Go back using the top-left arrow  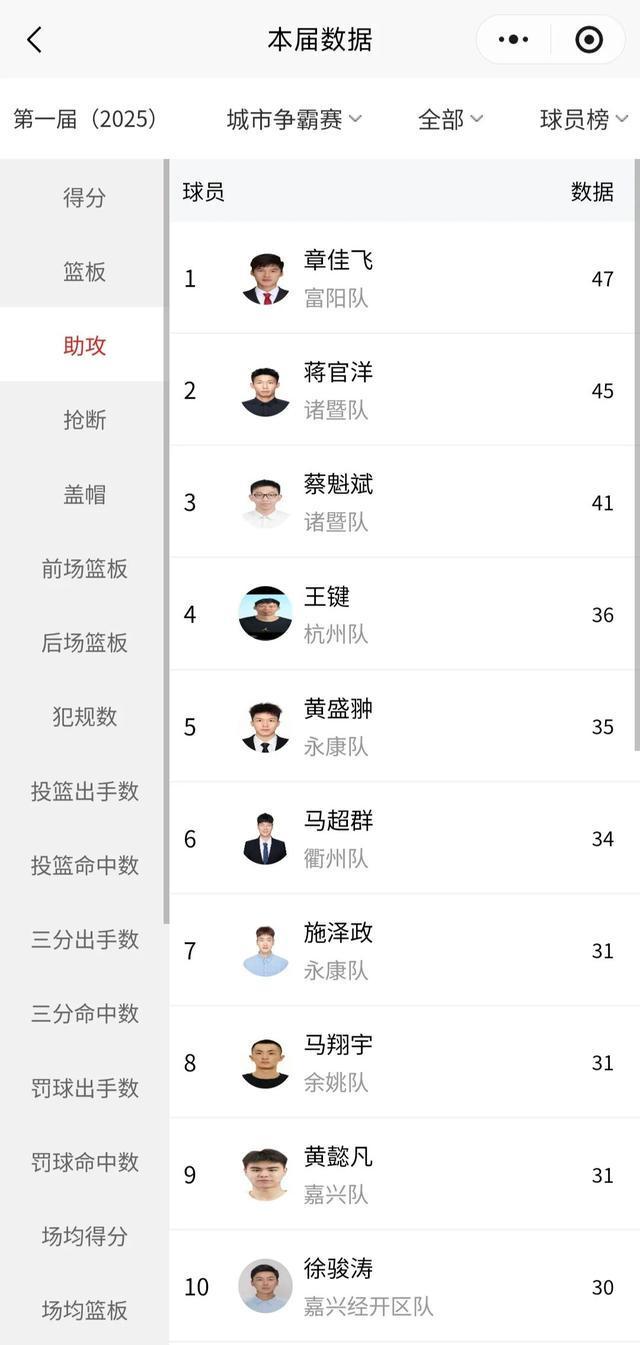(x=34, y=40)
